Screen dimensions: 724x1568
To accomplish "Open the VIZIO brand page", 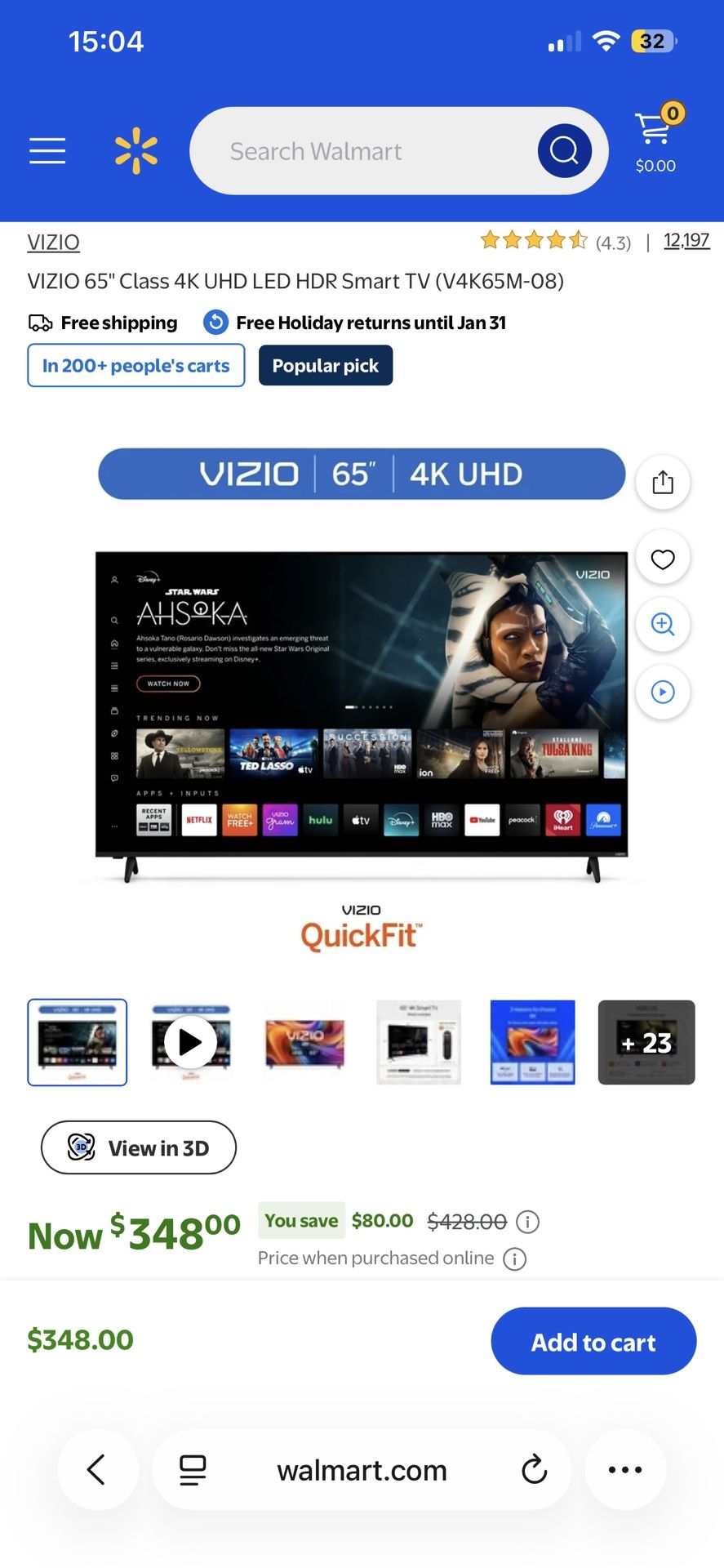I will pyautogui.click(x=52, y=243).
